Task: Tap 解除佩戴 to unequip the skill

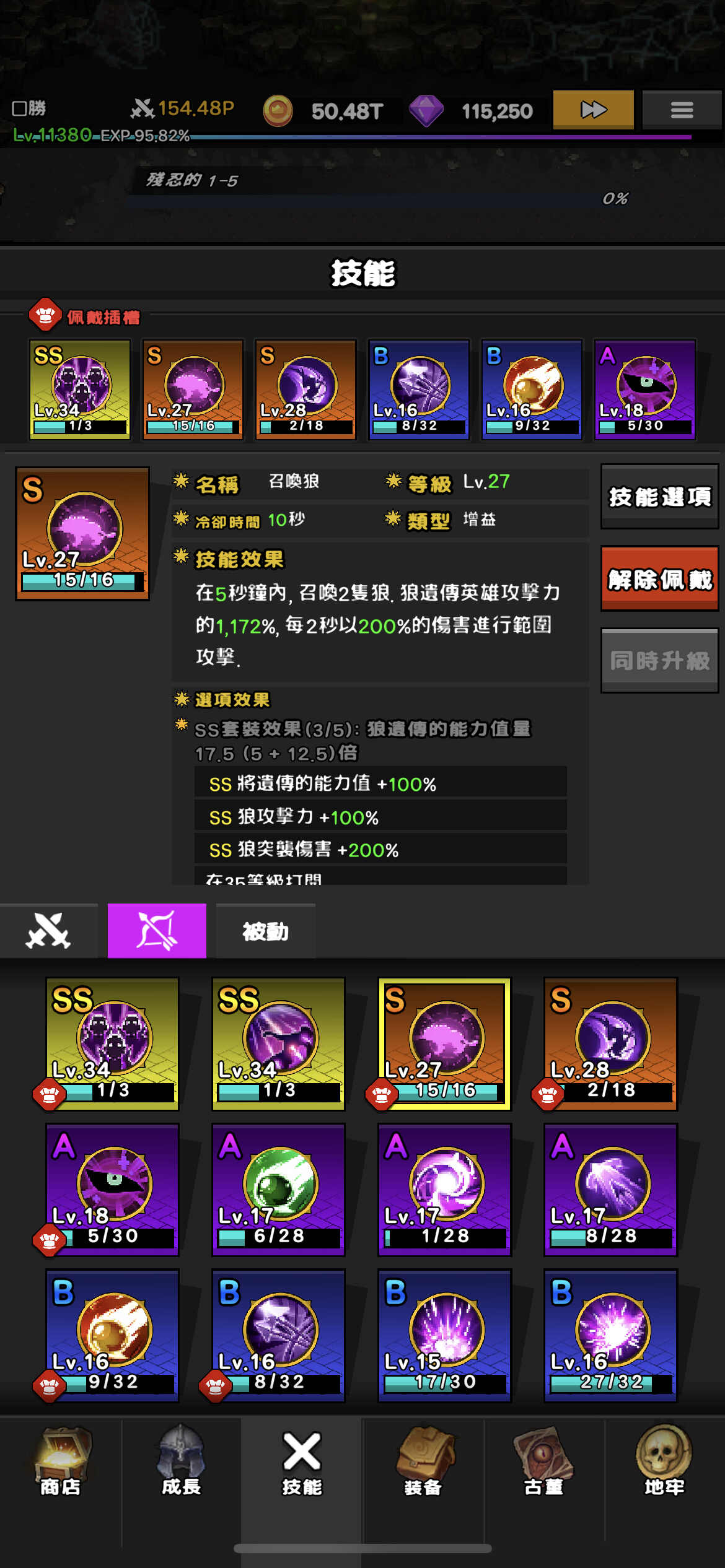Action: pyautogui.click(x=659, y=579)
